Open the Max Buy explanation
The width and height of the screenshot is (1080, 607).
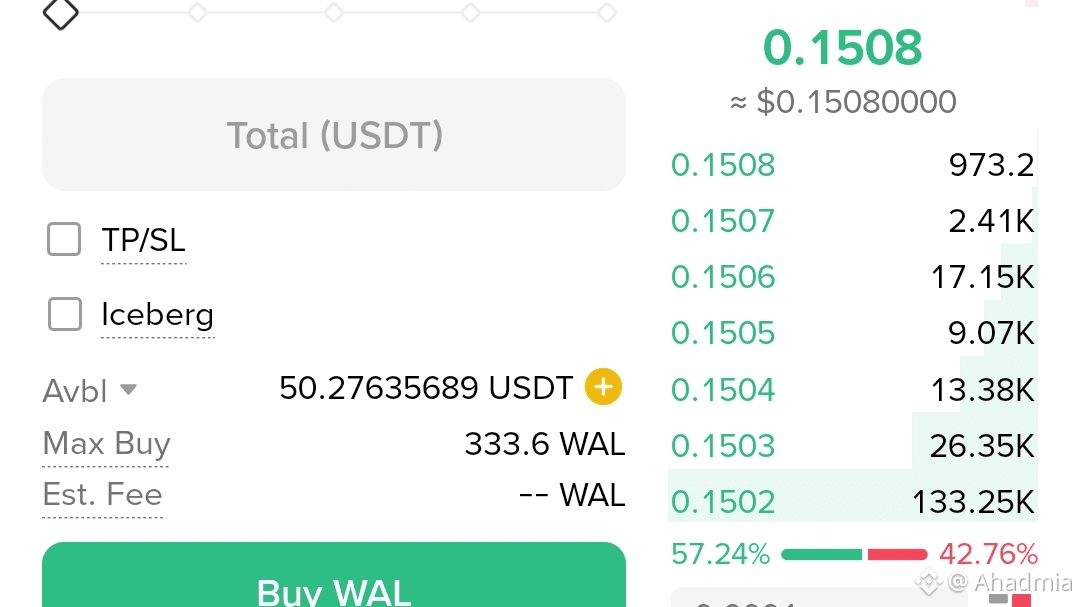point(106,443)
